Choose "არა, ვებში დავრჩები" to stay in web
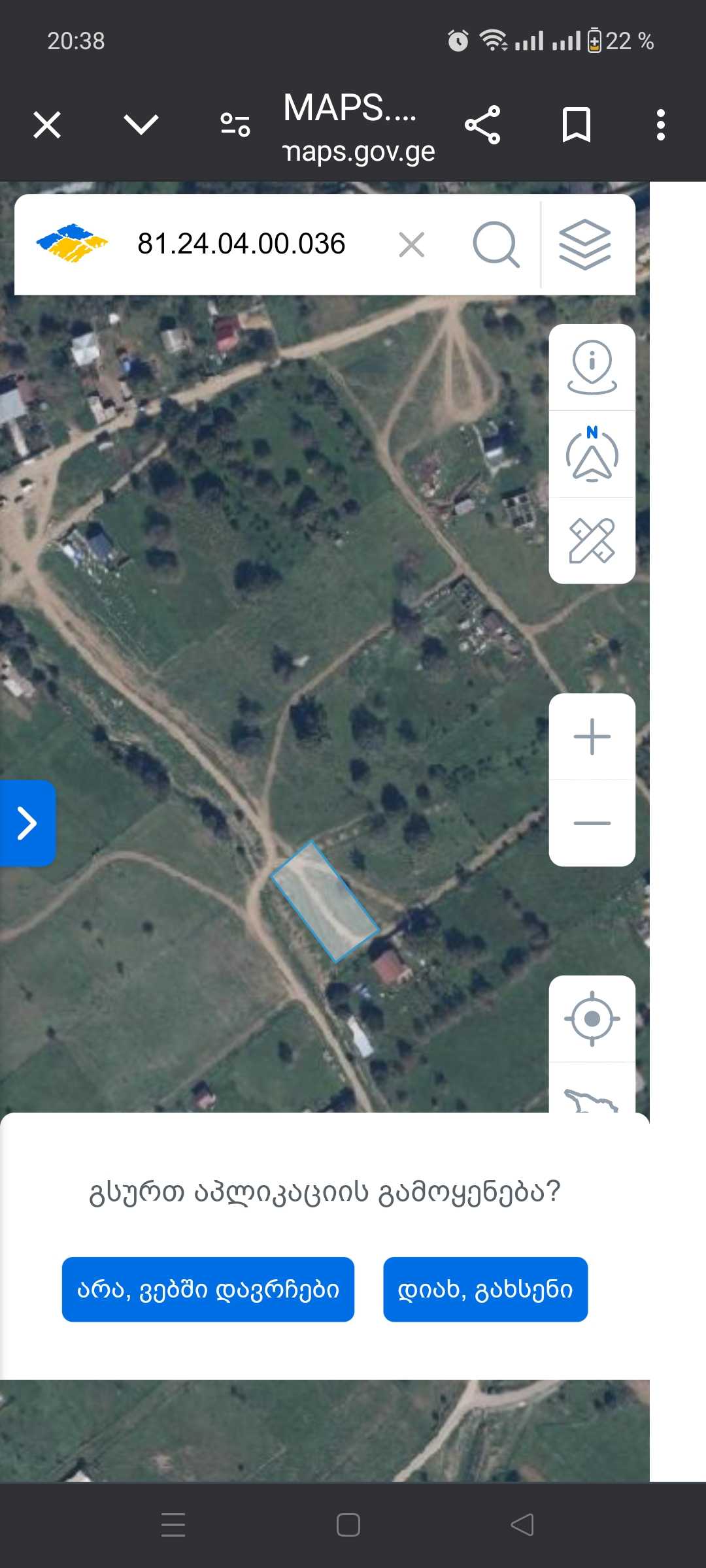 208,1290
